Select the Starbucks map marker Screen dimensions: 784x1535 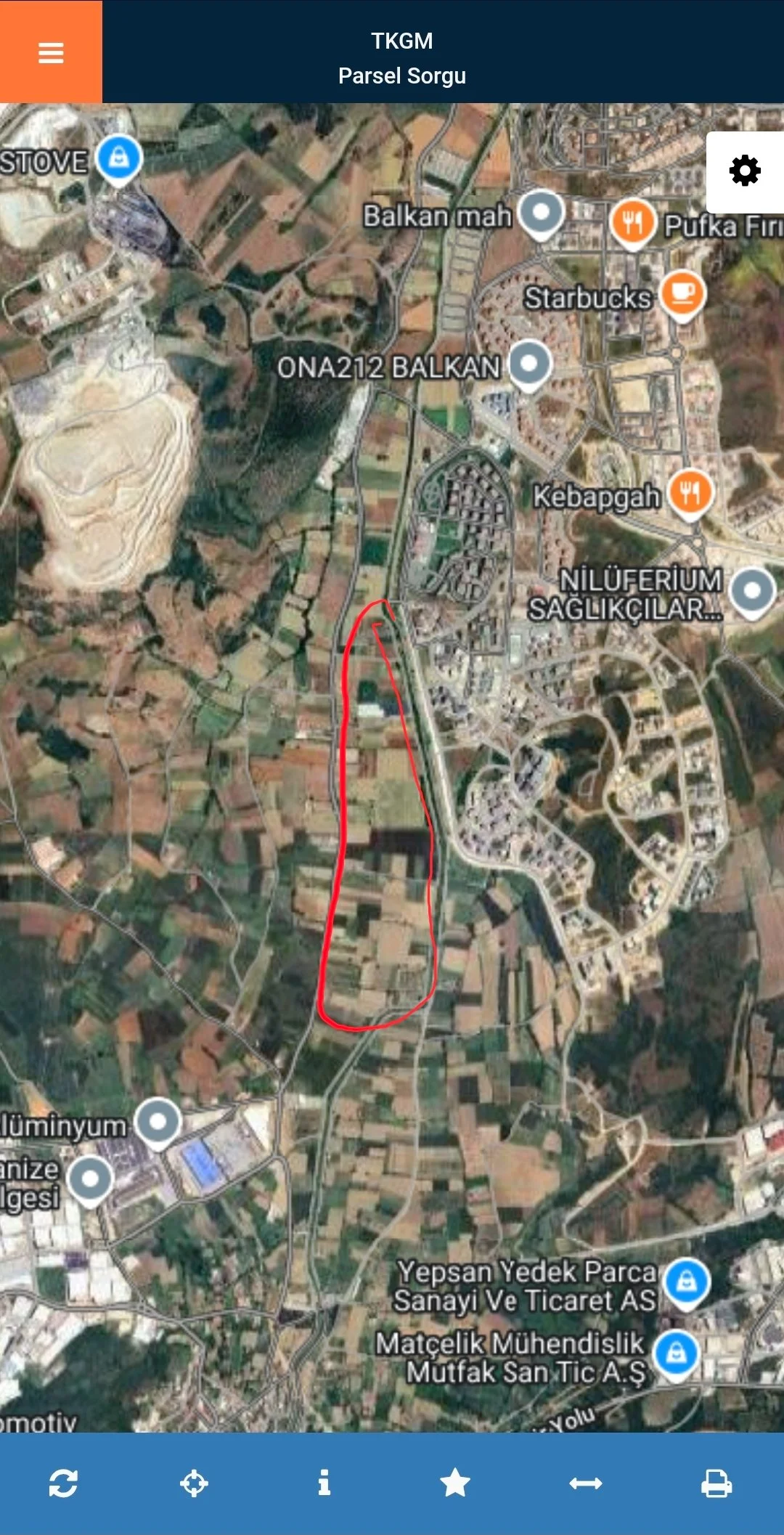pos(682,293)
